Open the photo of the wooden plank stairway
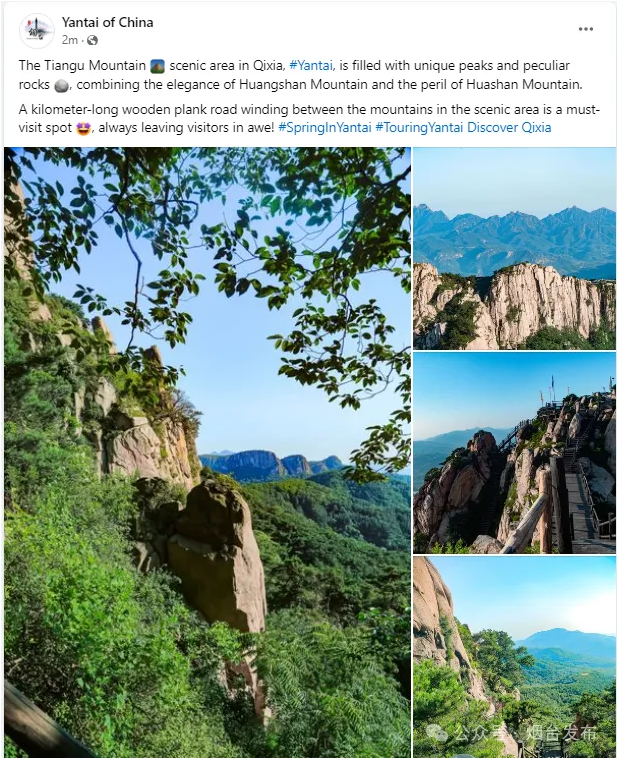 (x=514, y=452)
